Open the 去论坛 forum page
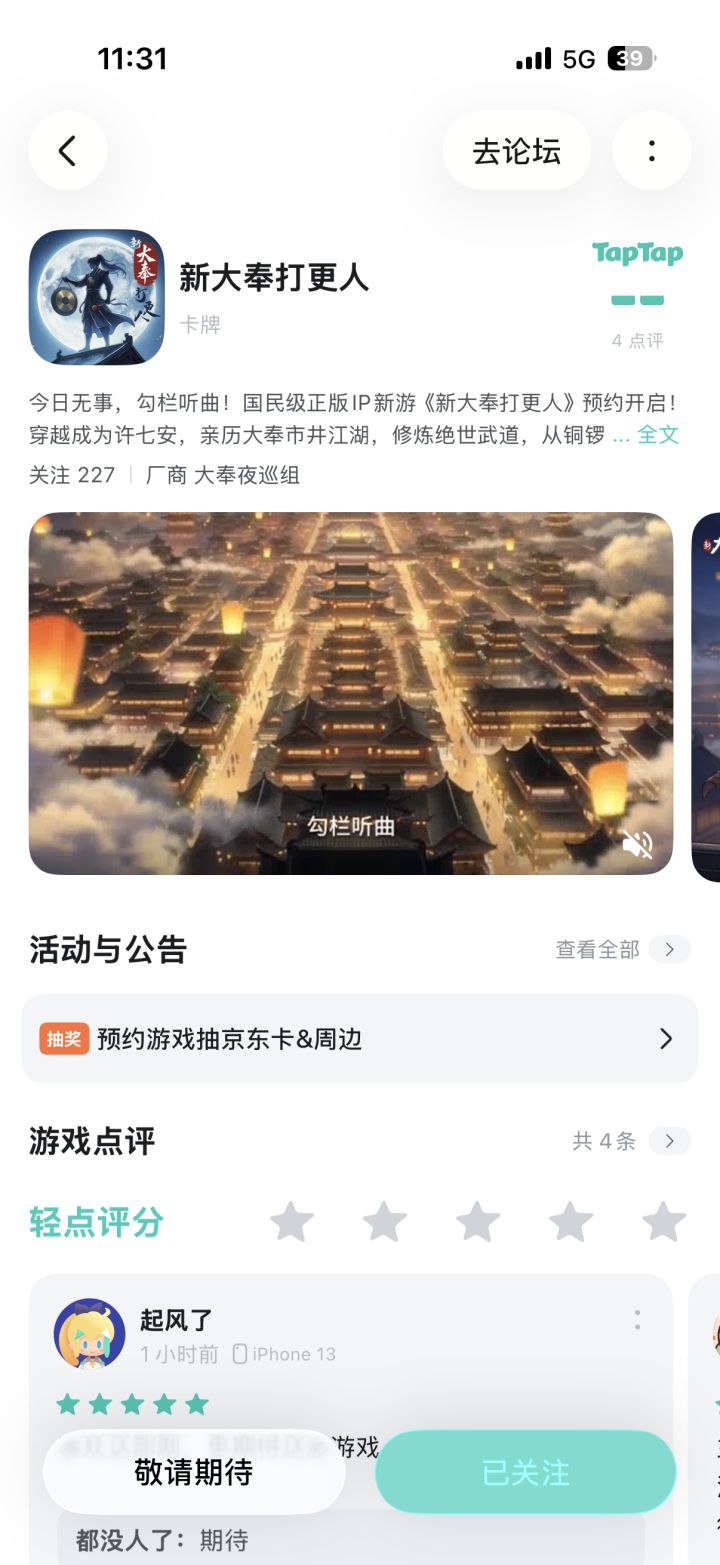720x1565 pixels. (516, 150)
